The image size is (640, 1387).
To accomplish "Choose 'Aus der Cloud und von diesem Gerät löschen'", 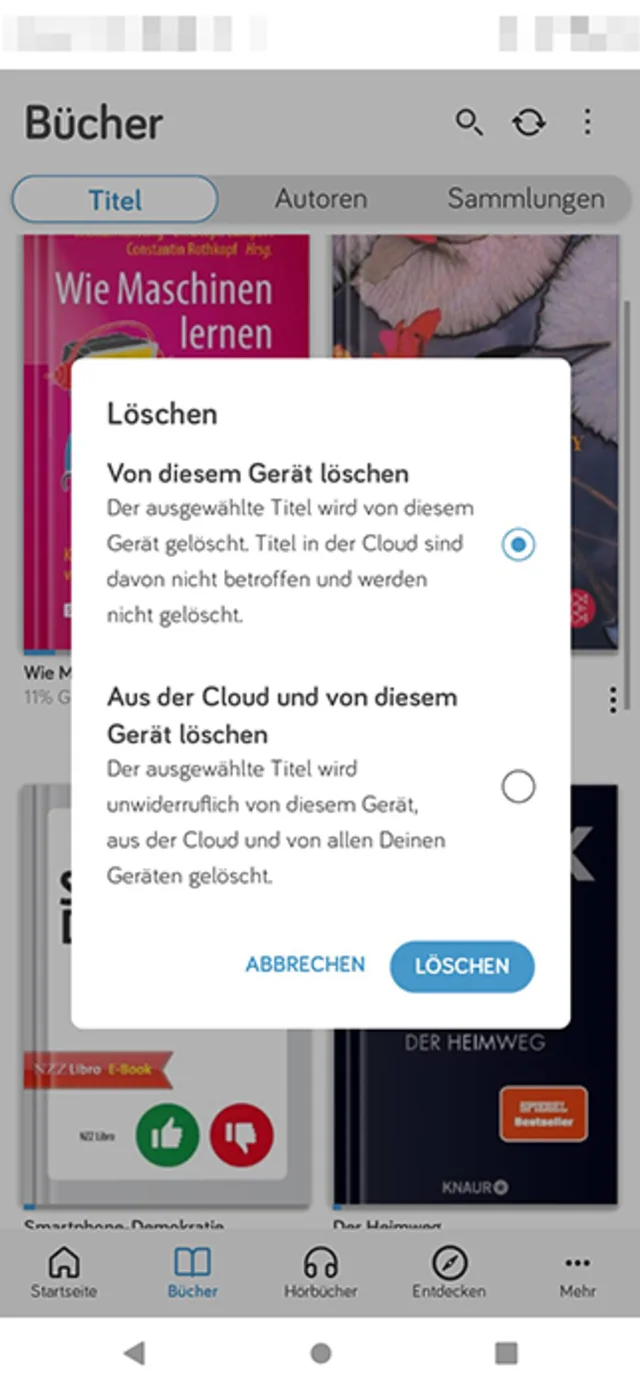I will tap(518, 787).
